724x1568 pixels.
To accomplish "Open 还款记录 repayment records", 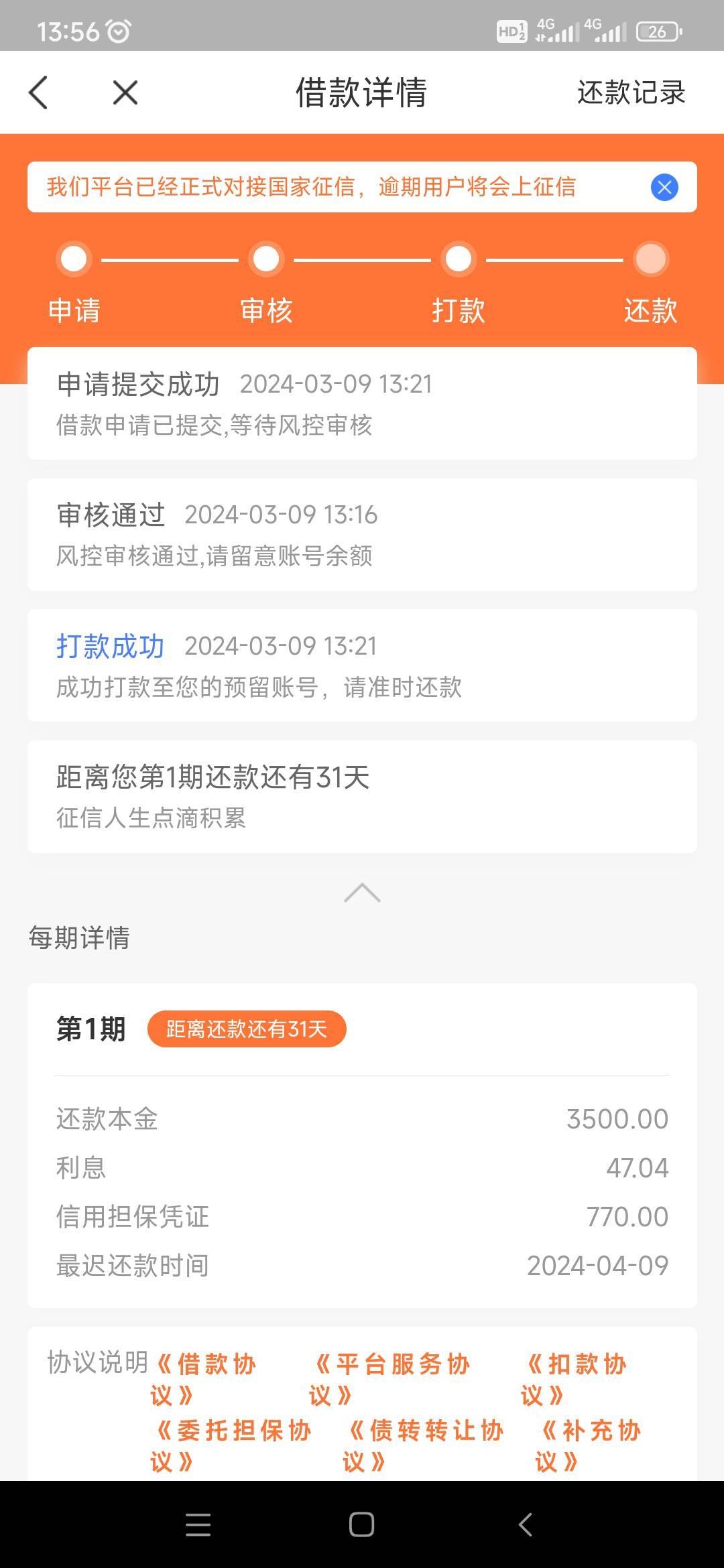I will [x=631, y=92].
